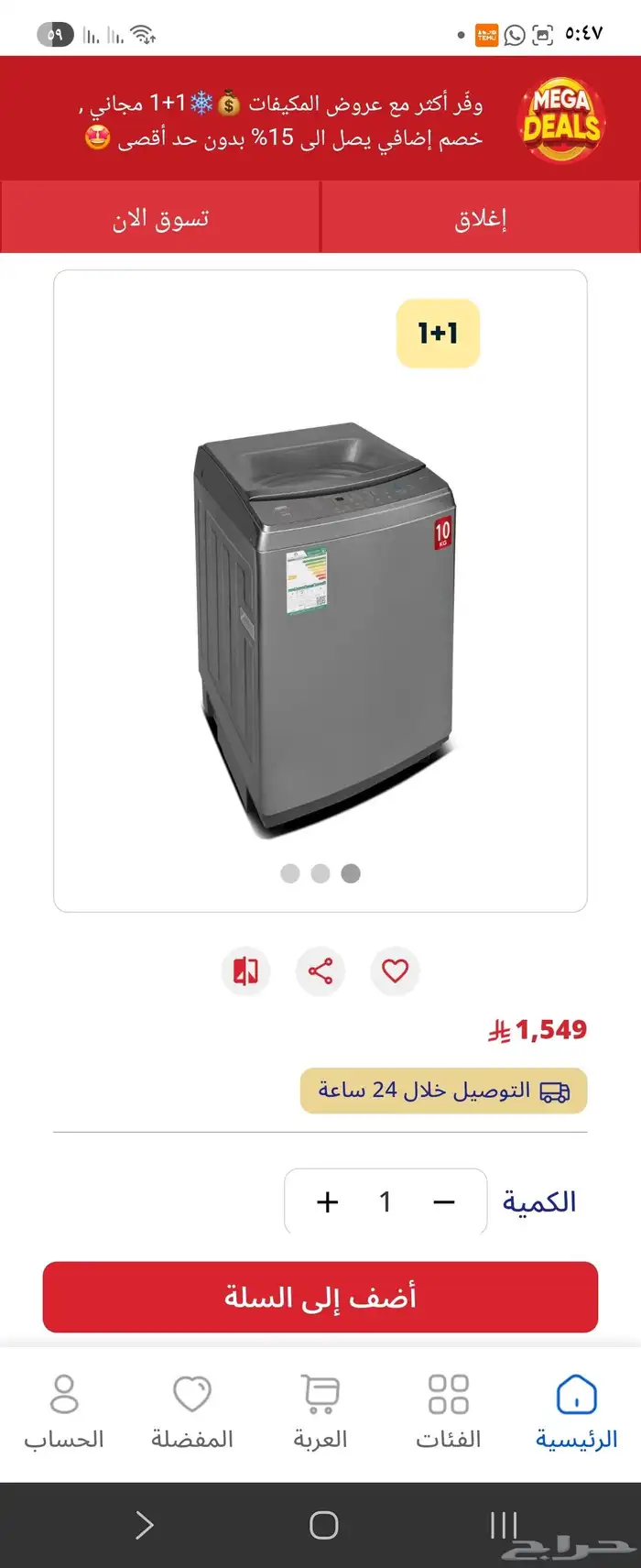This screenshot has width=641, height=1568.
Task: Go to the العربة cart tab
Action: tap(320, 1412)
